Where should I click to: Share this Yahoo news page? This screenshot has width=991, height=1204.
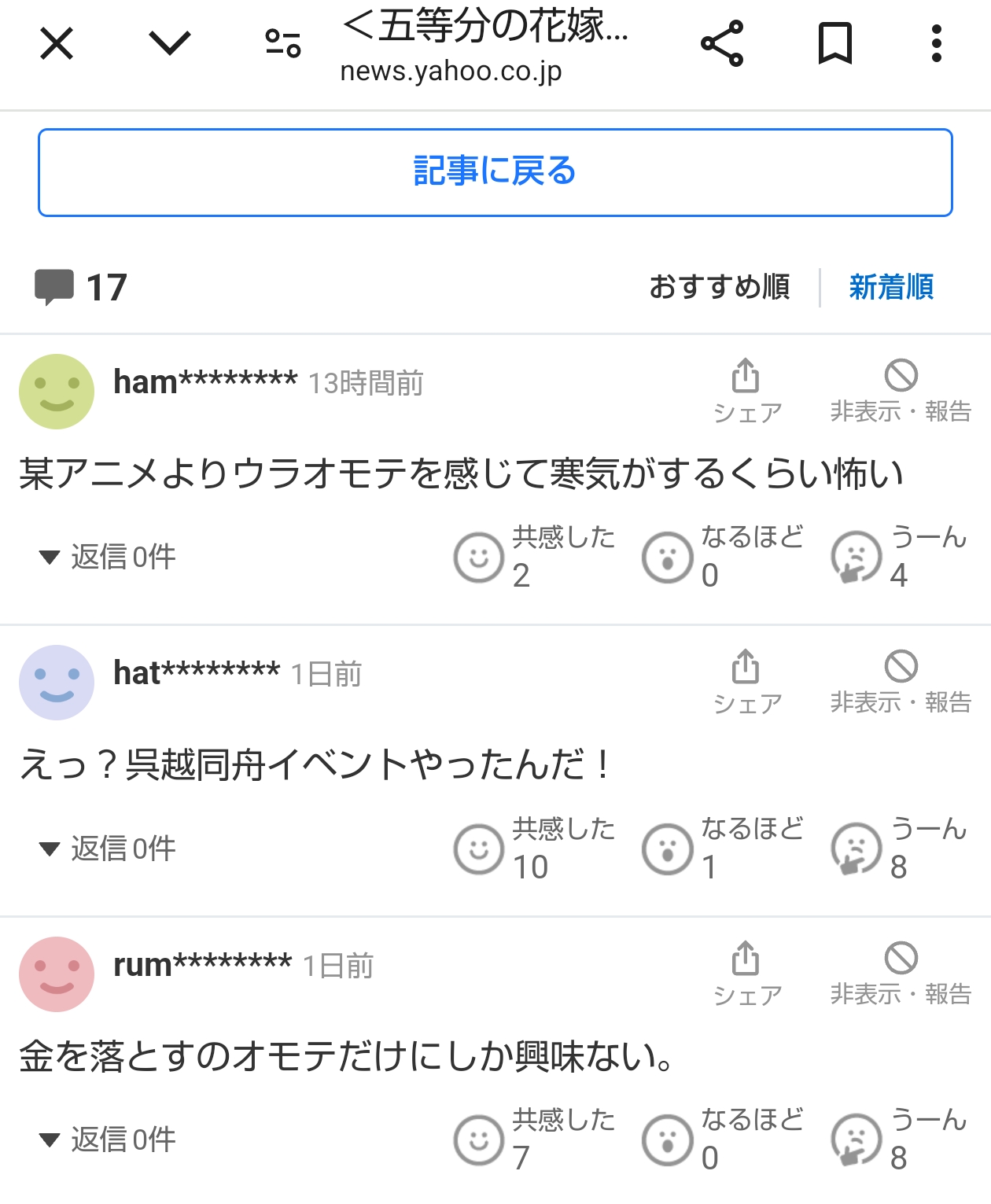[x=722, y=43]
